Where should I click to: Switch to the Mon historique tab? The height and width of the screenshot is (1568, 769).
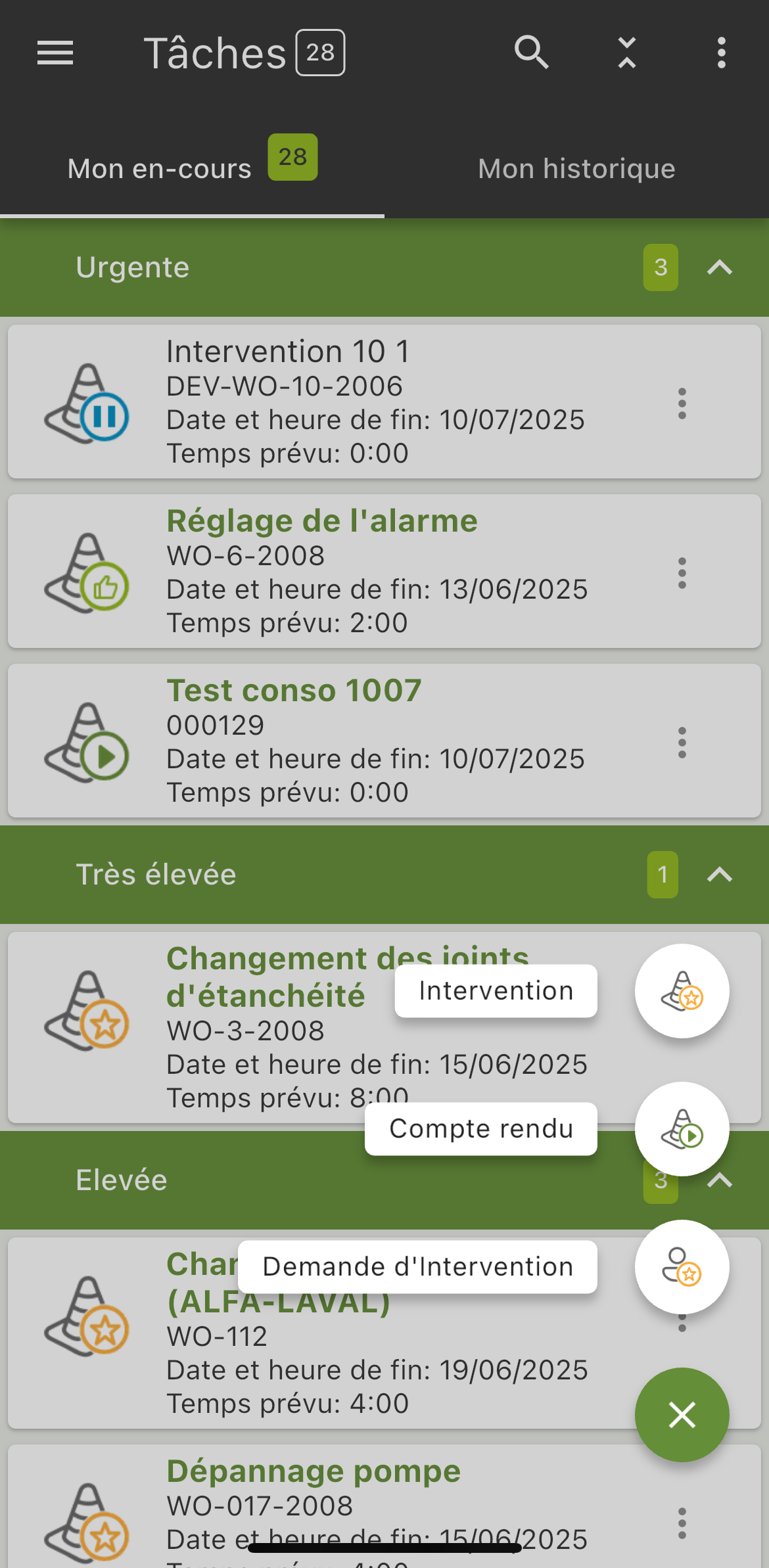(x=576, y=169)
